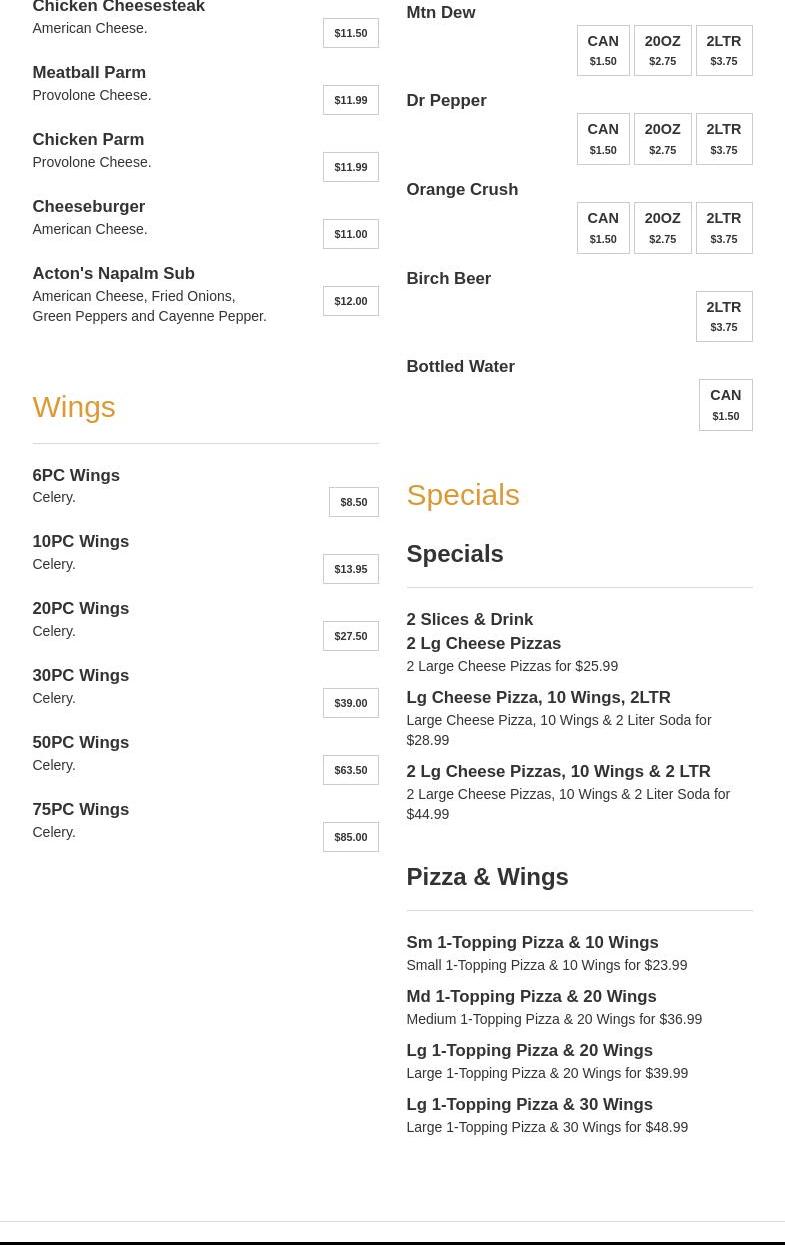The width and height of the screenshot is (785, 1245).
Task: Add Meatball Parm for $11.99
Action: pyautogui.click(x=350, y=100)
